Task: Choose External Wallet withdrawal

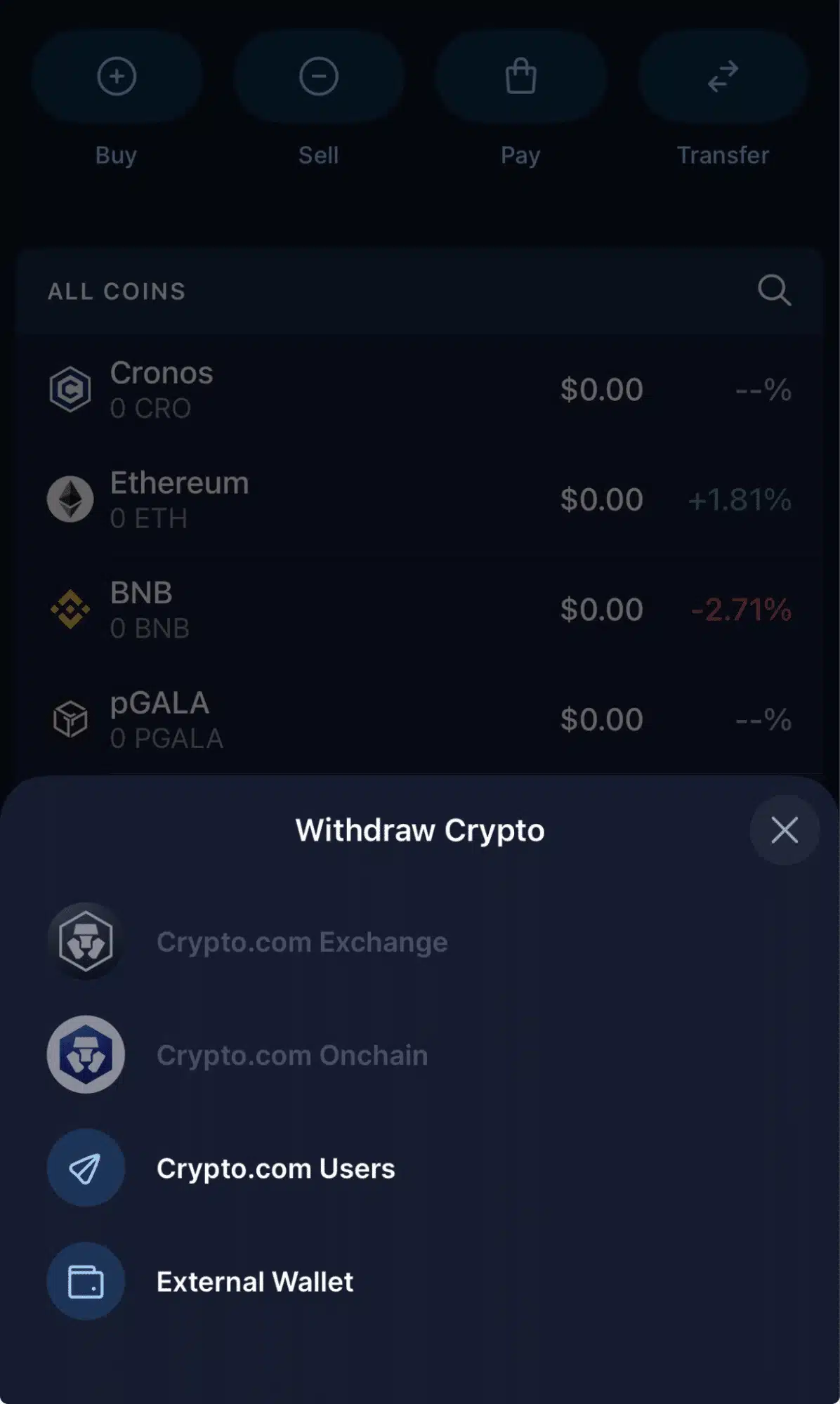Action: click(x=255, y=1281)
